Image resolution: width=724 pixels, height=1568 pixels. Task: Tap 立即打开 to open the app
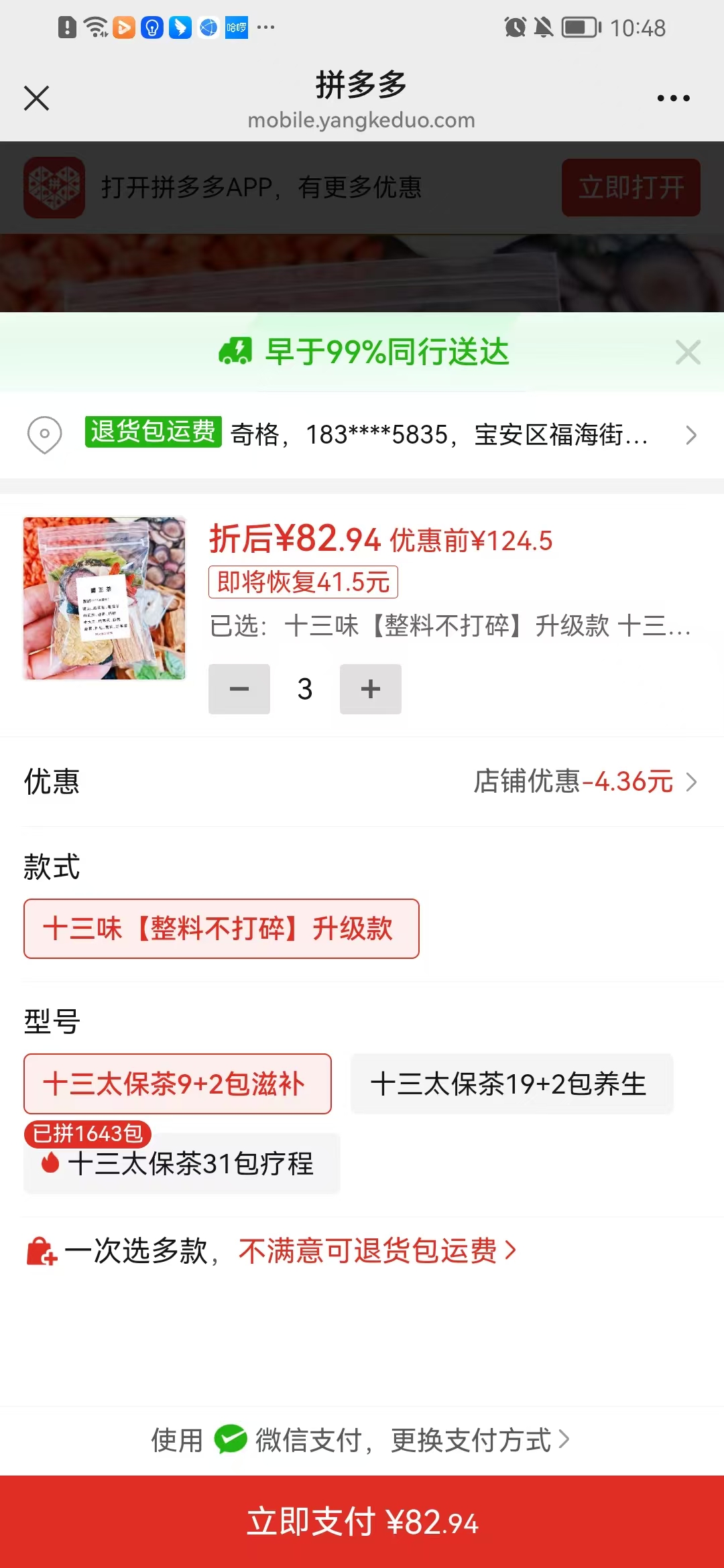point(631,188)
